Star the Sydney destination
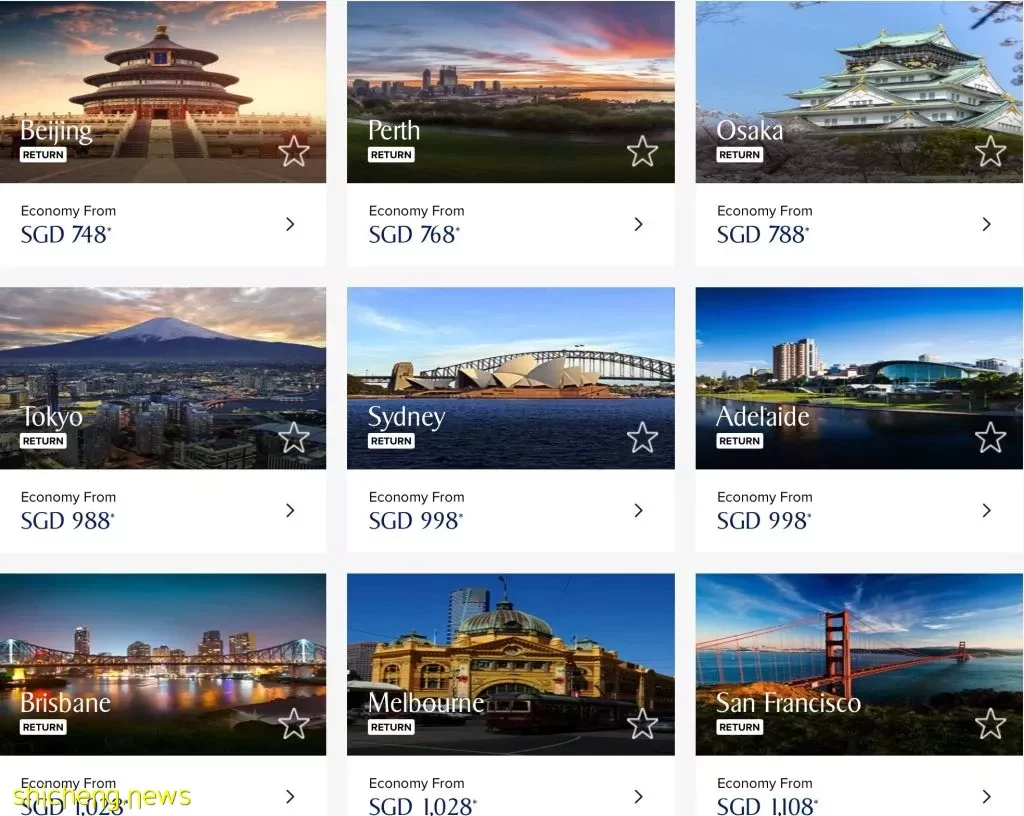The image size is (1024, 816). point(642,438)
